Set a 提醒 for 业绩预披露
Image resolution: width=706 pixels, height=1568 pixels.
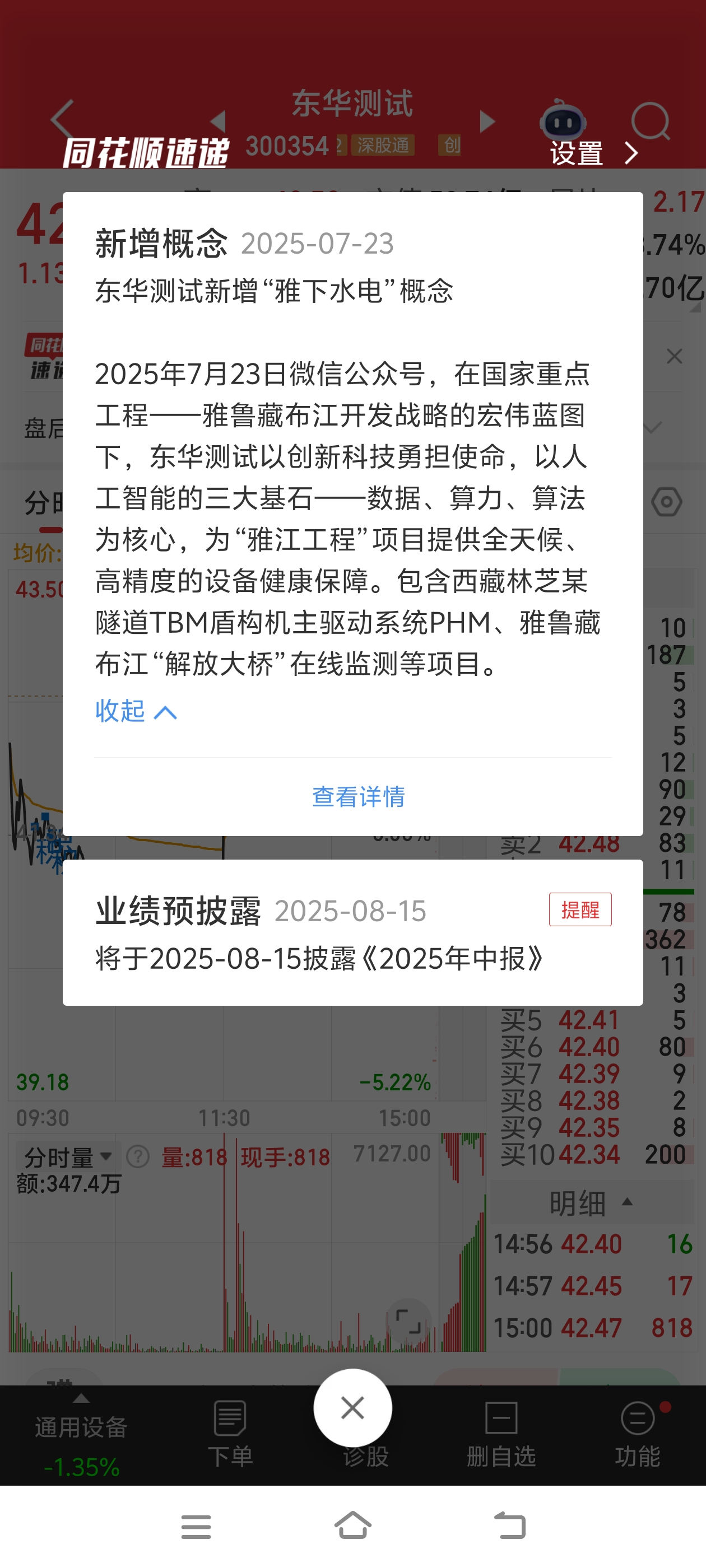coord(580,909)
